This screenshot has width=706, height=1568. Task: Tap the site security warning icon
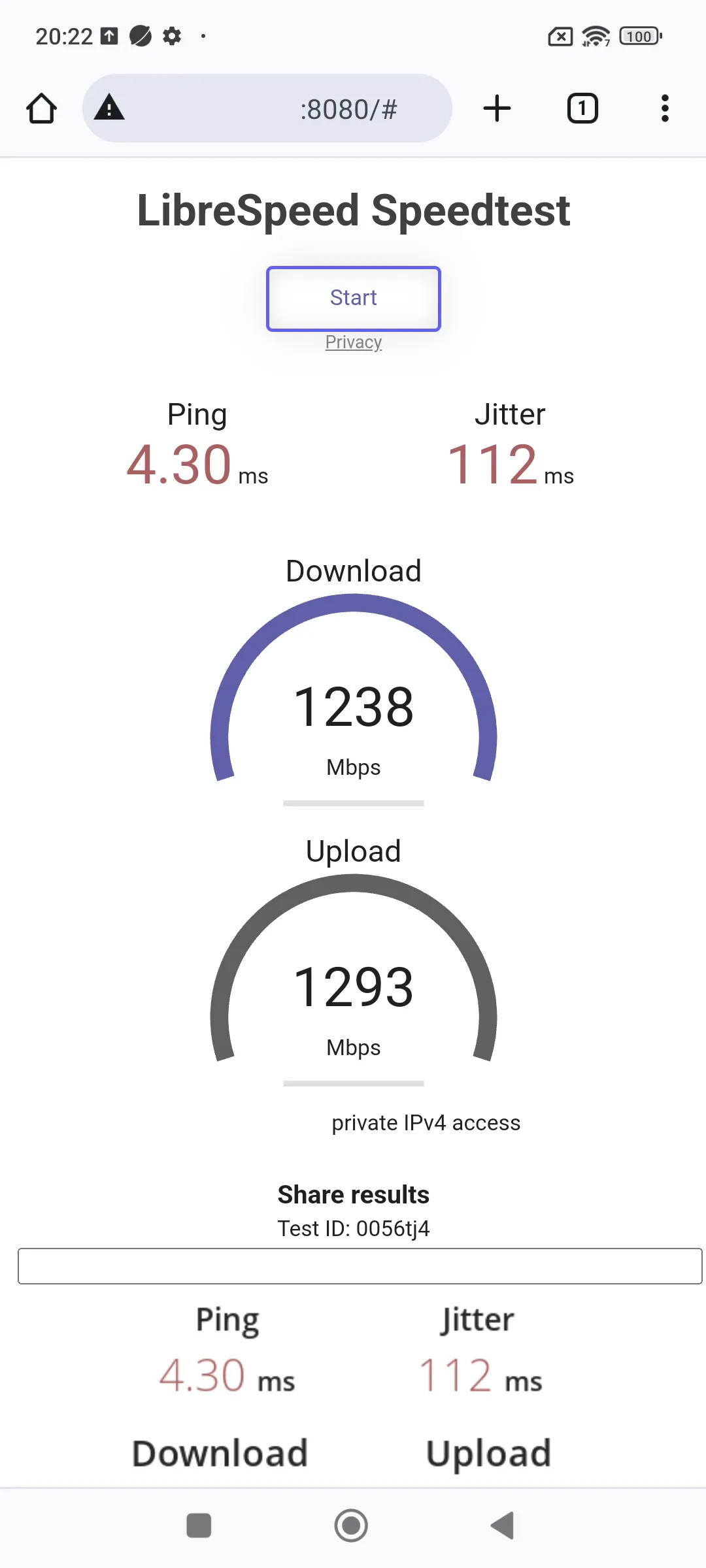[110, 108]
